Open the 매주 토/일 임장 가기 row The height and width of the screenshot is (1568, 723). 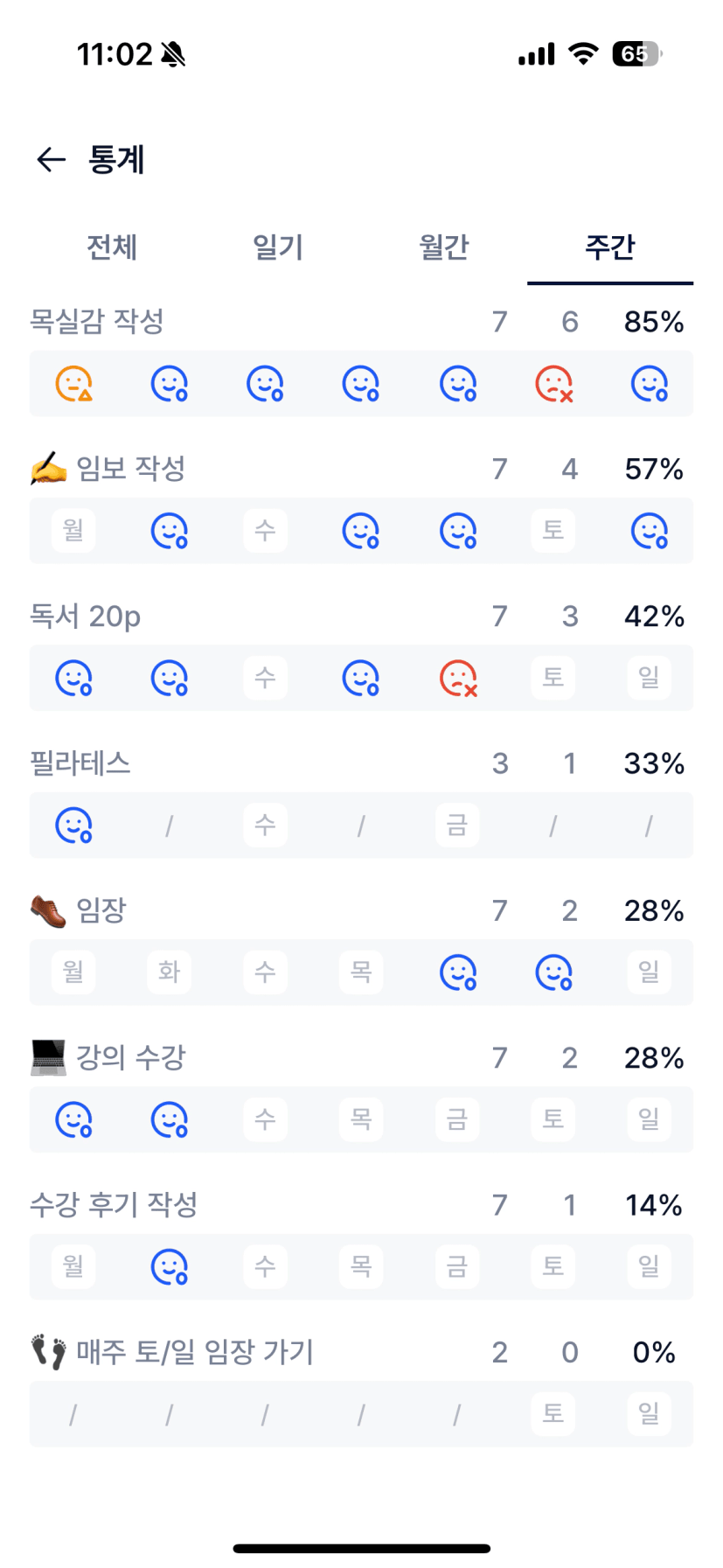coord(194,1352)
